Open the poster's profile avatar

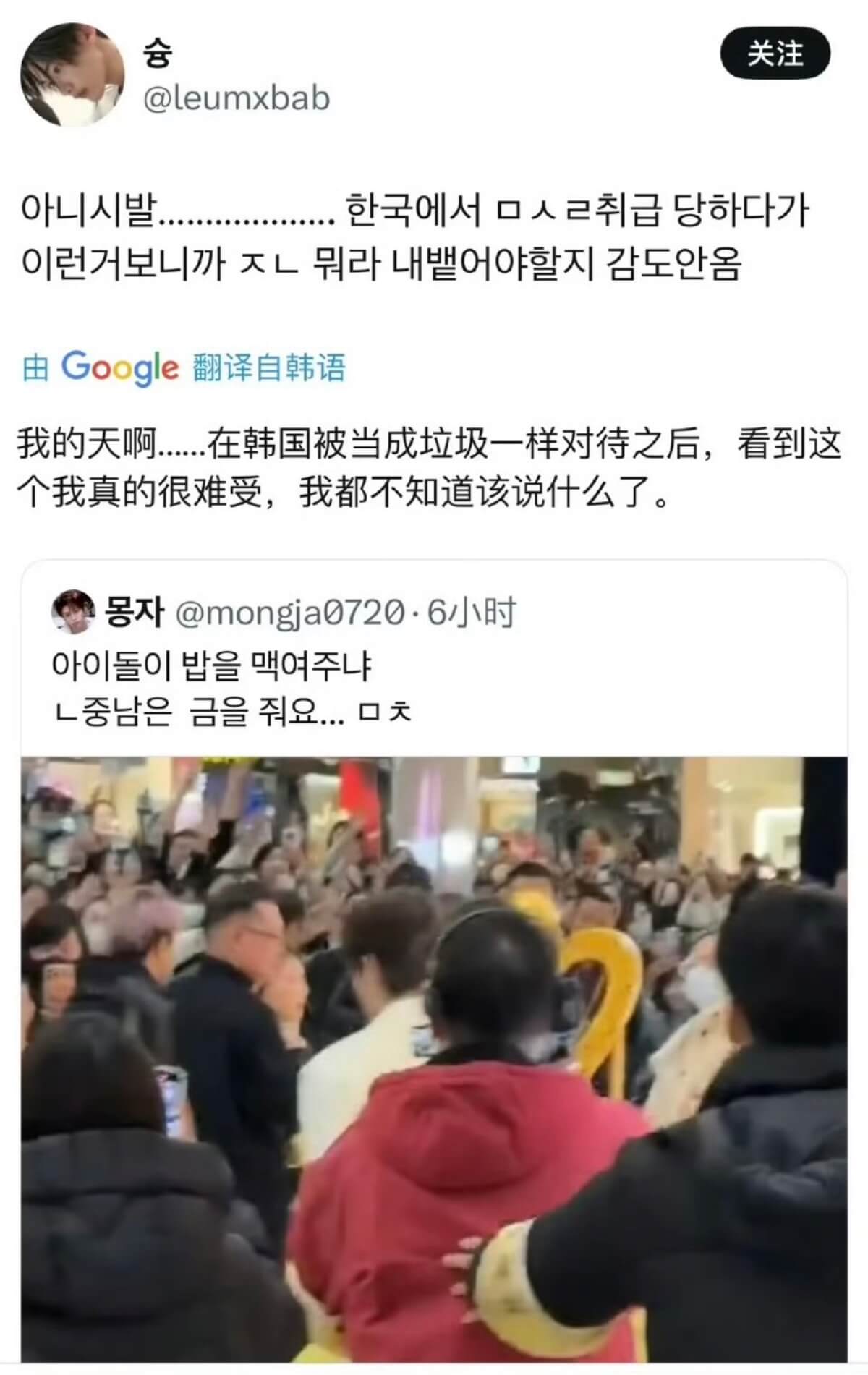click(x=72, y=75)
